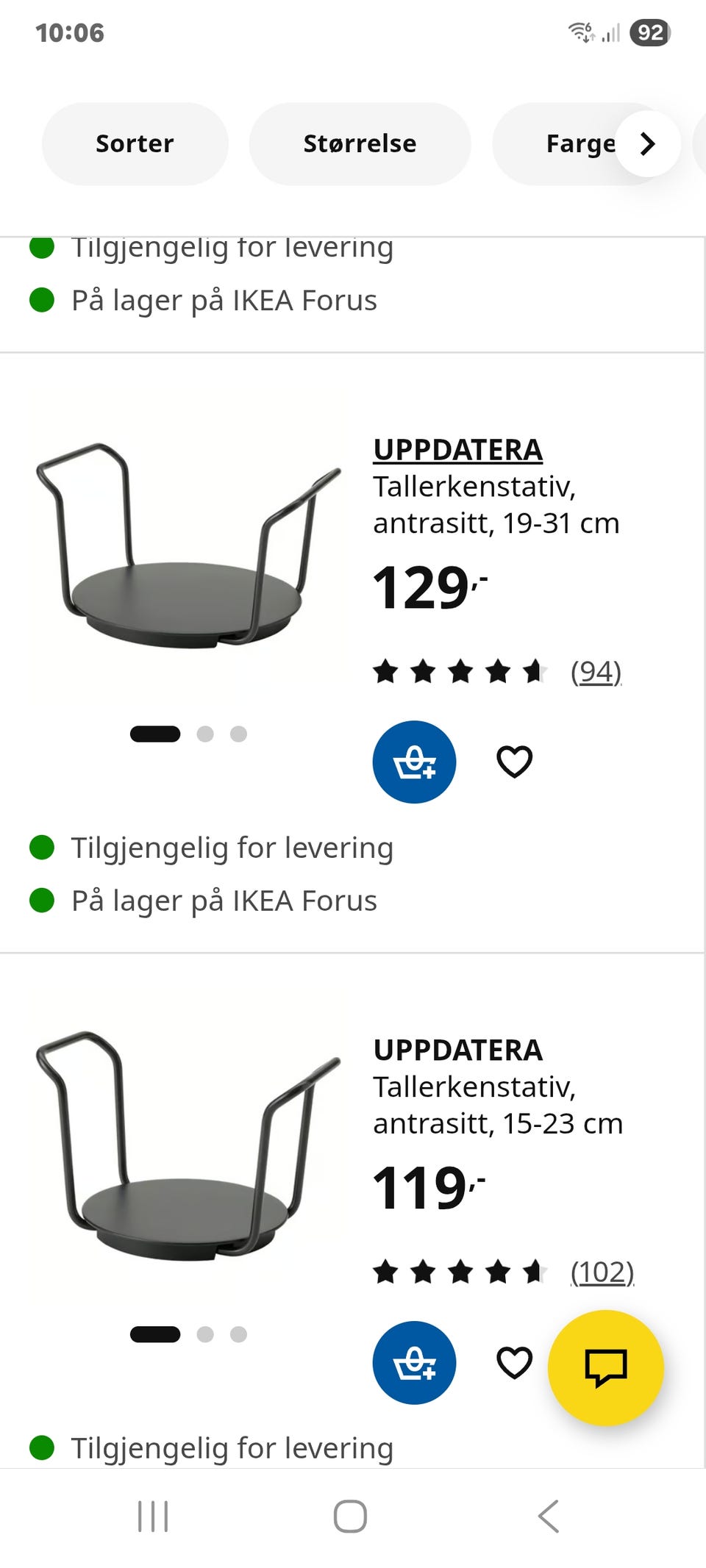Open the yellow chat button

(606, 1368)
